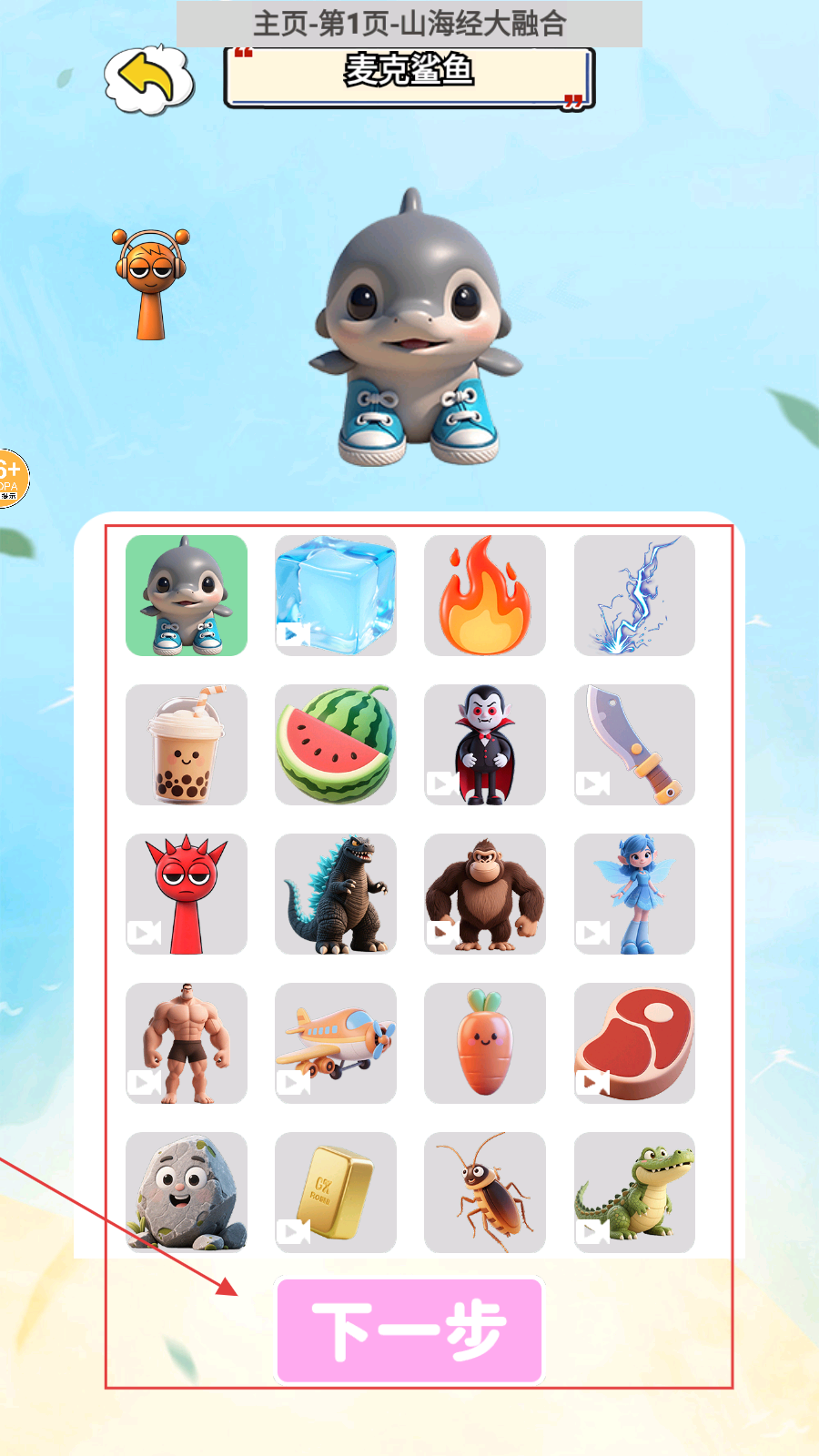Select the bubble milk tea tile

(x=187, y=744)
